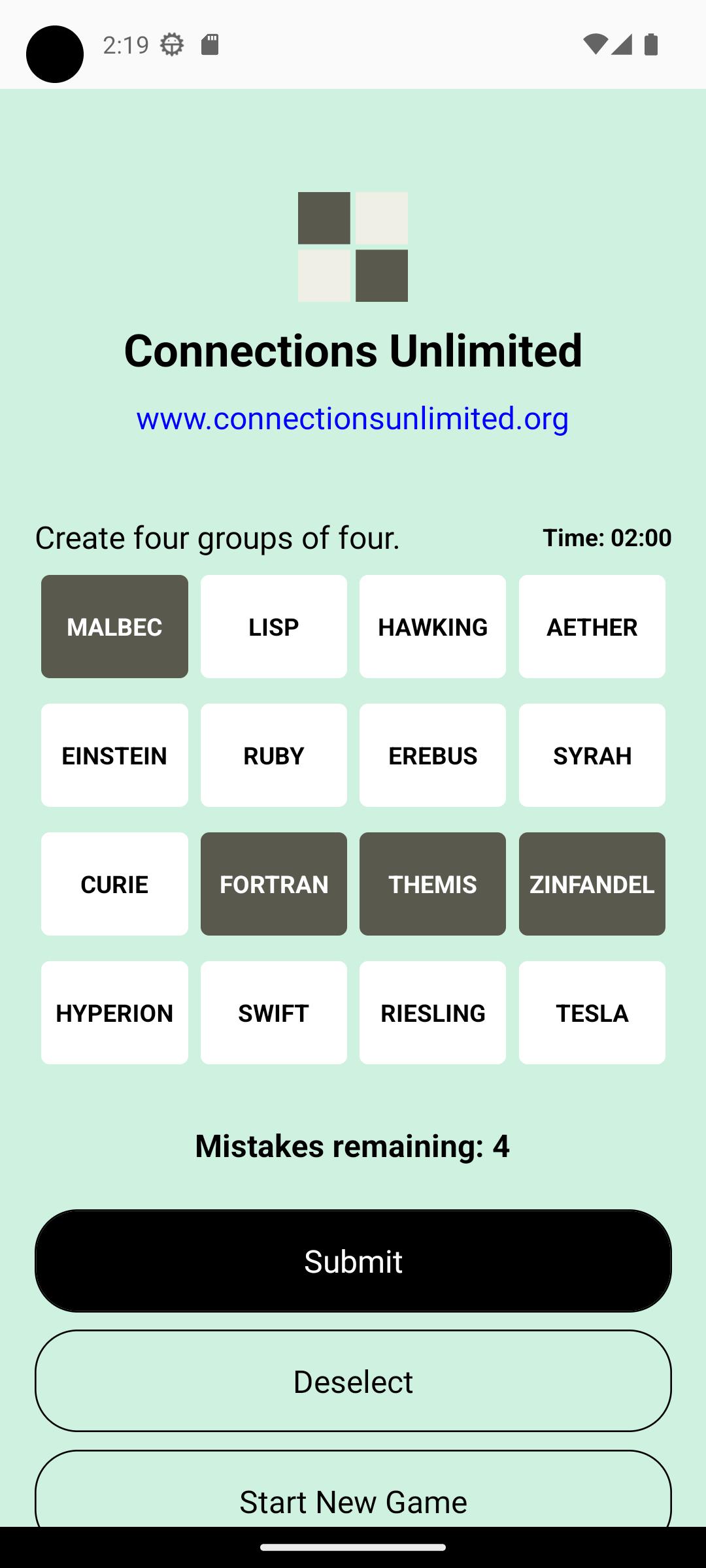Choose the SWIFT tile

(274, 1013)
